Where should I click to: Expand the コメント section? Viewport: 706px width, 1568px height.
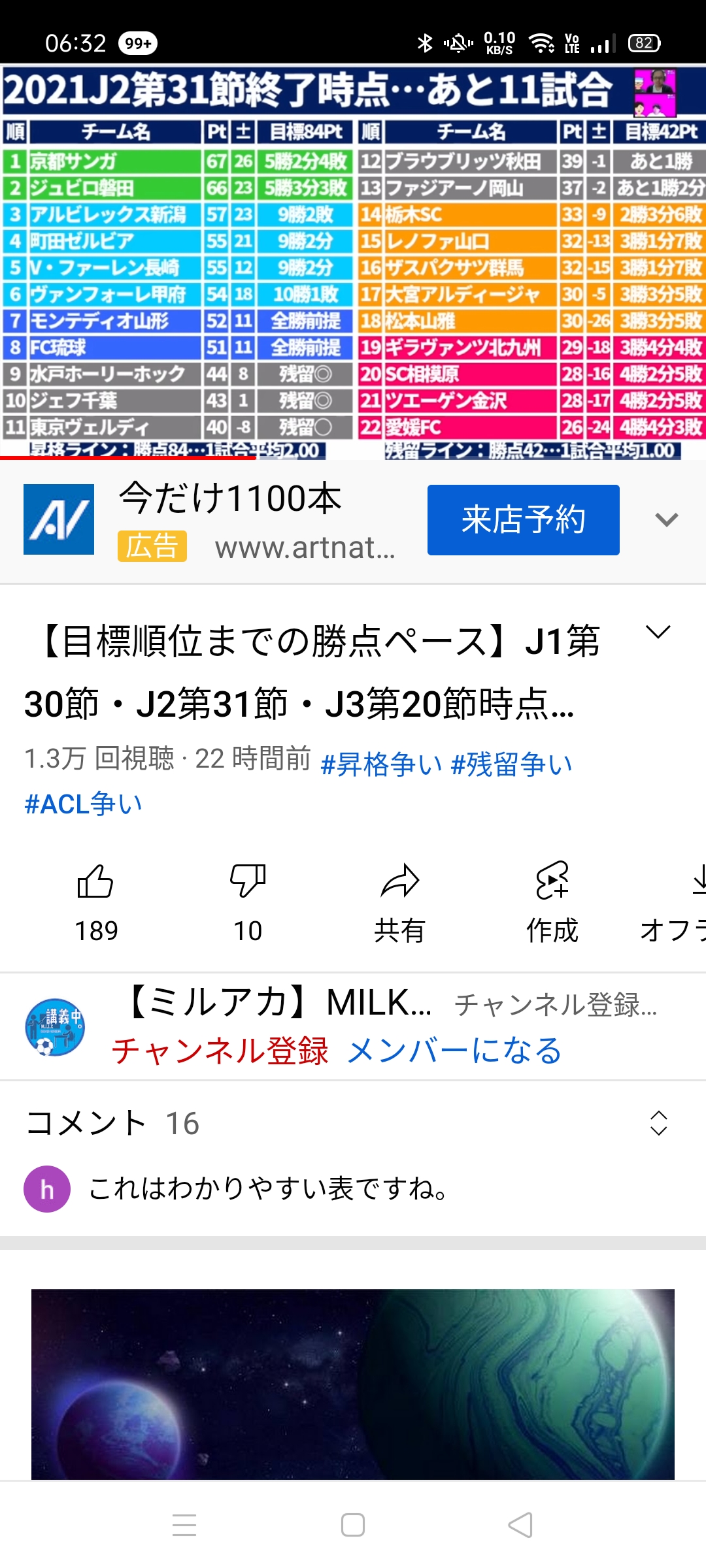(658, 1123)
